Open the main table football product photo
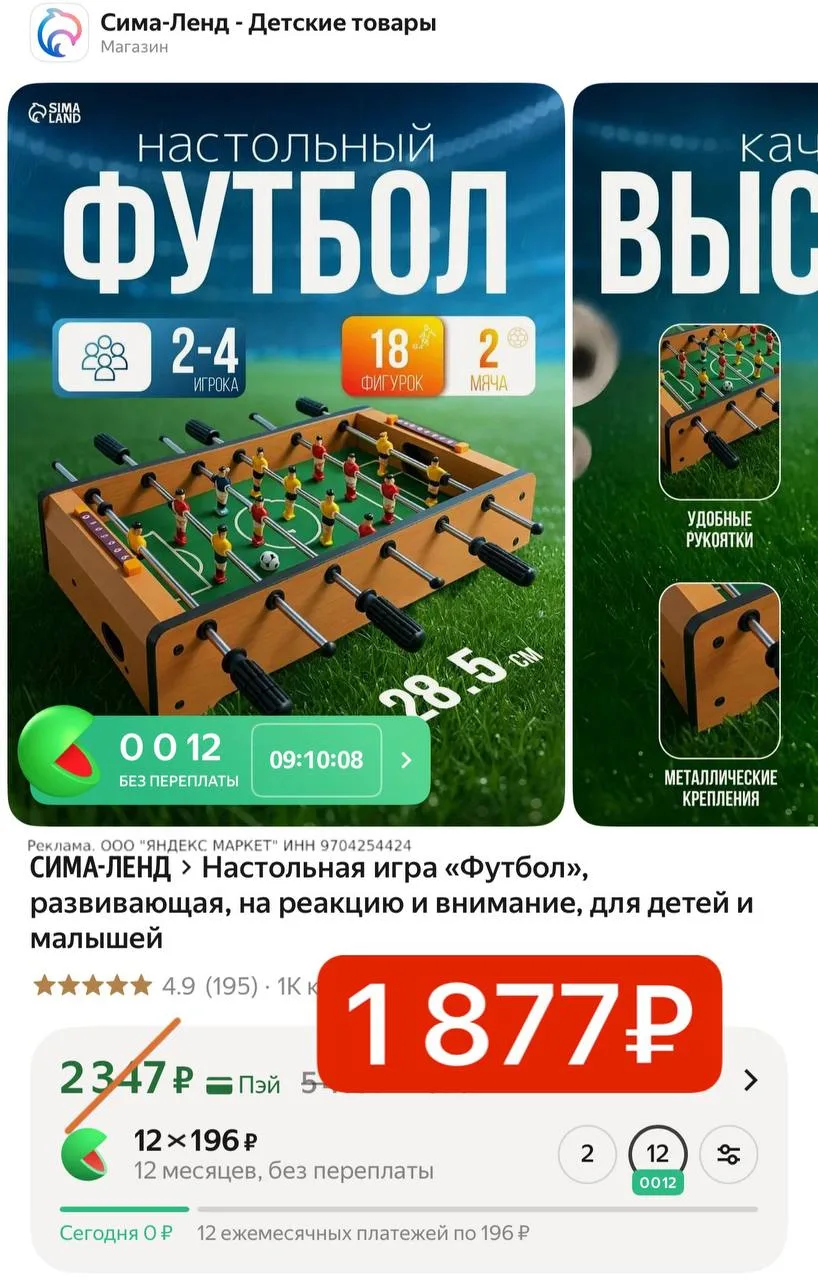This screenshot has height=1280, width=818. 286,454
